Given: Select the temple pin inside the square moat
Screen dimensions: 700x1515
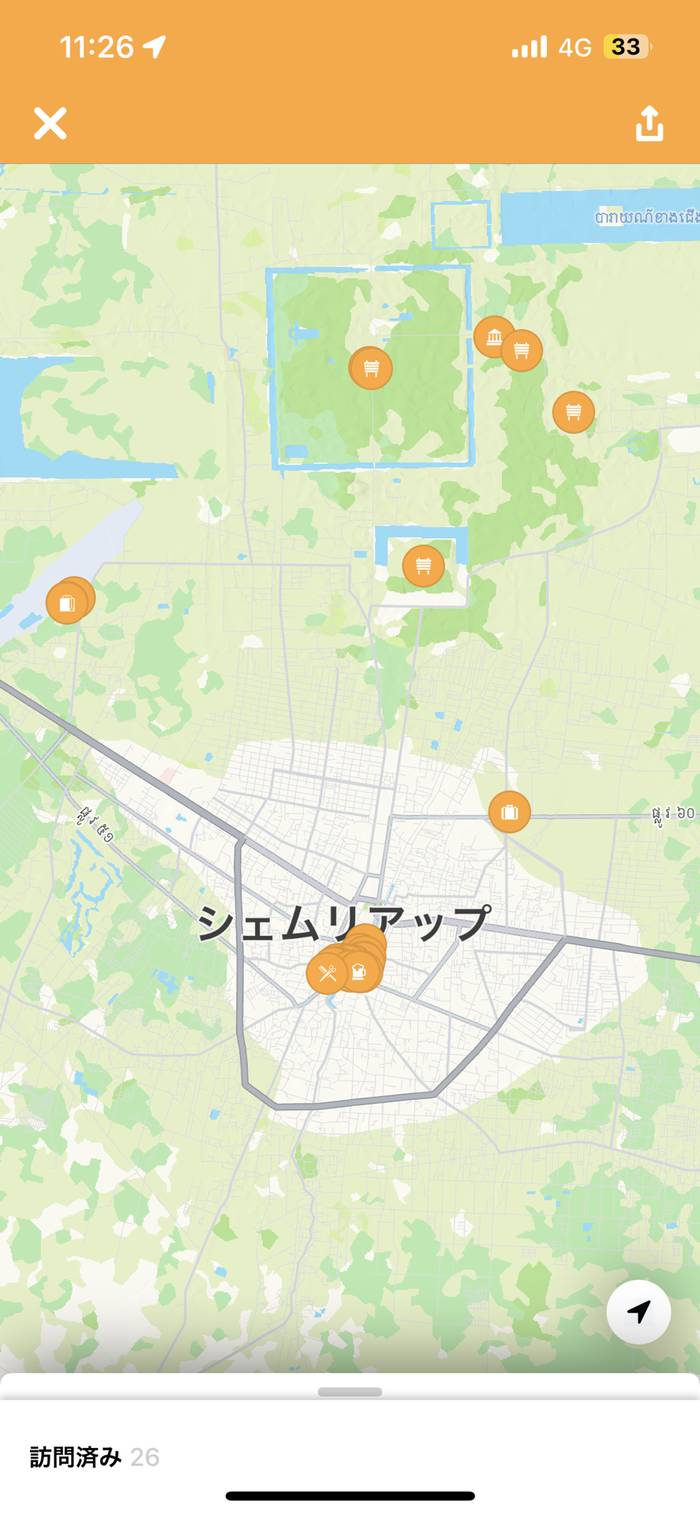Looking at the screenshot, I should point(371,368).
